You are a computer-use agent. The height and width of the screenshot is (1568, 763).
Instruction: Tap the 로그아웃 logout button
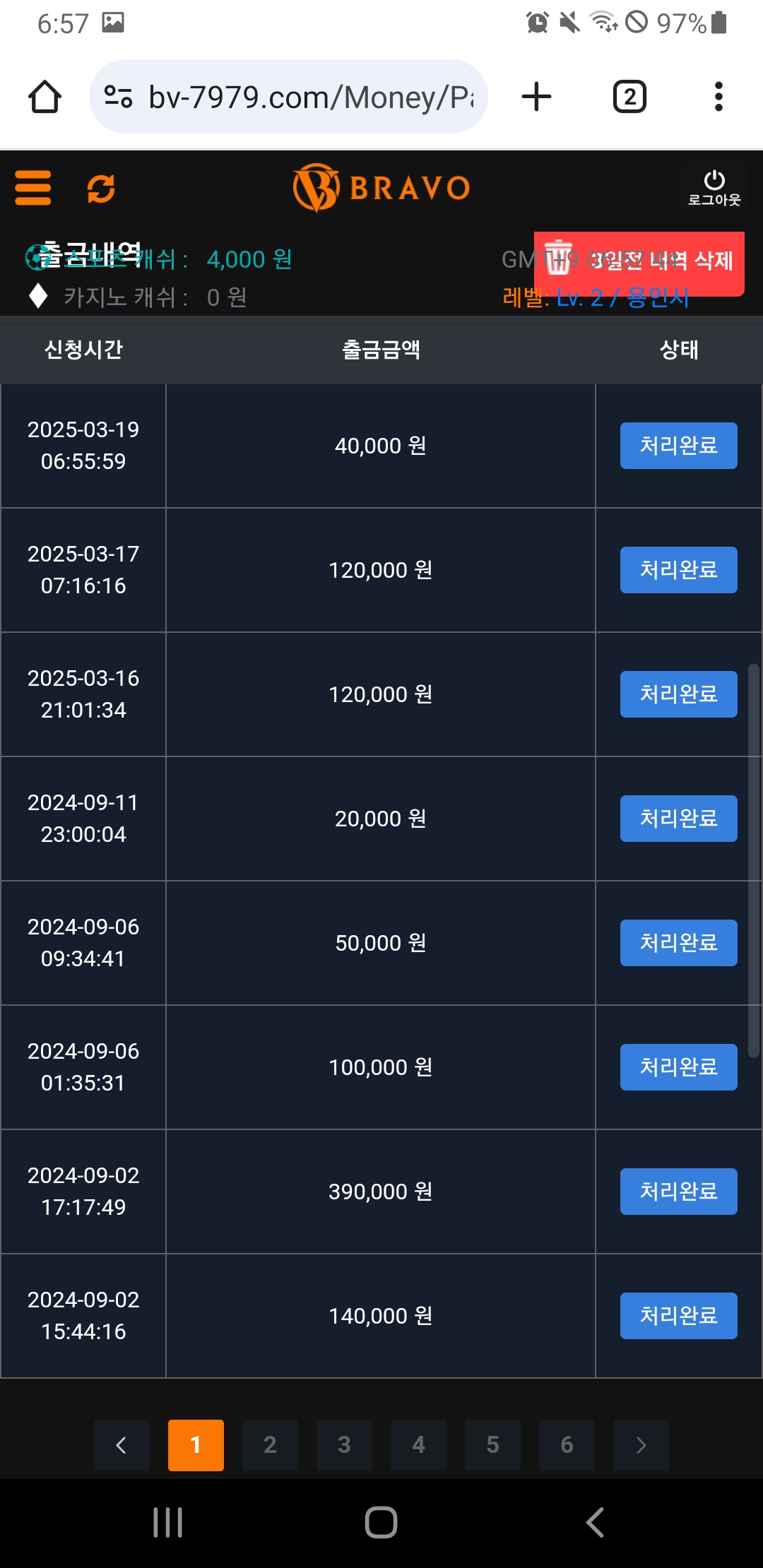[x=714, y=188]
